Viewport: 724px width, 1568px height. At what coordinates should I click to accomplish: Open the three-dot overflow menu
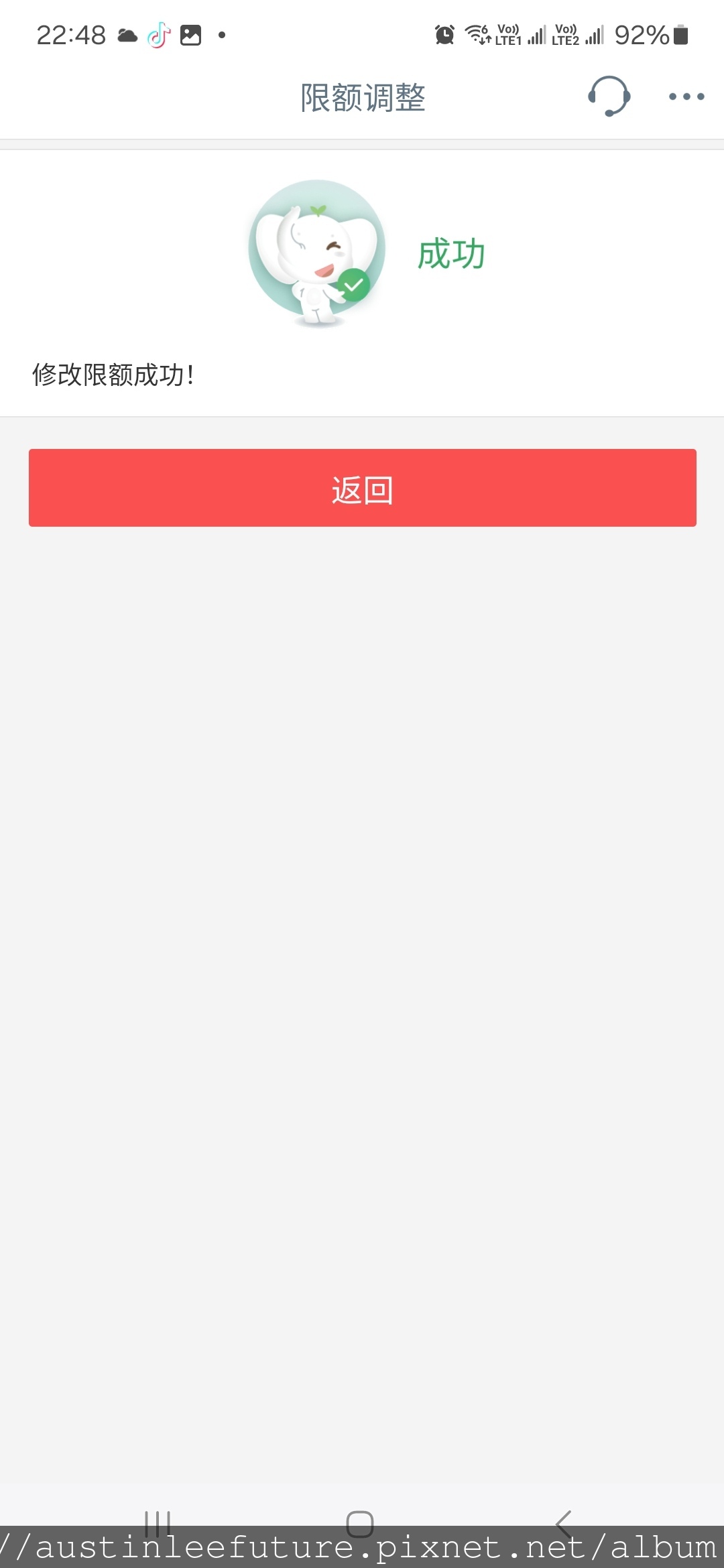click(686, 96)
